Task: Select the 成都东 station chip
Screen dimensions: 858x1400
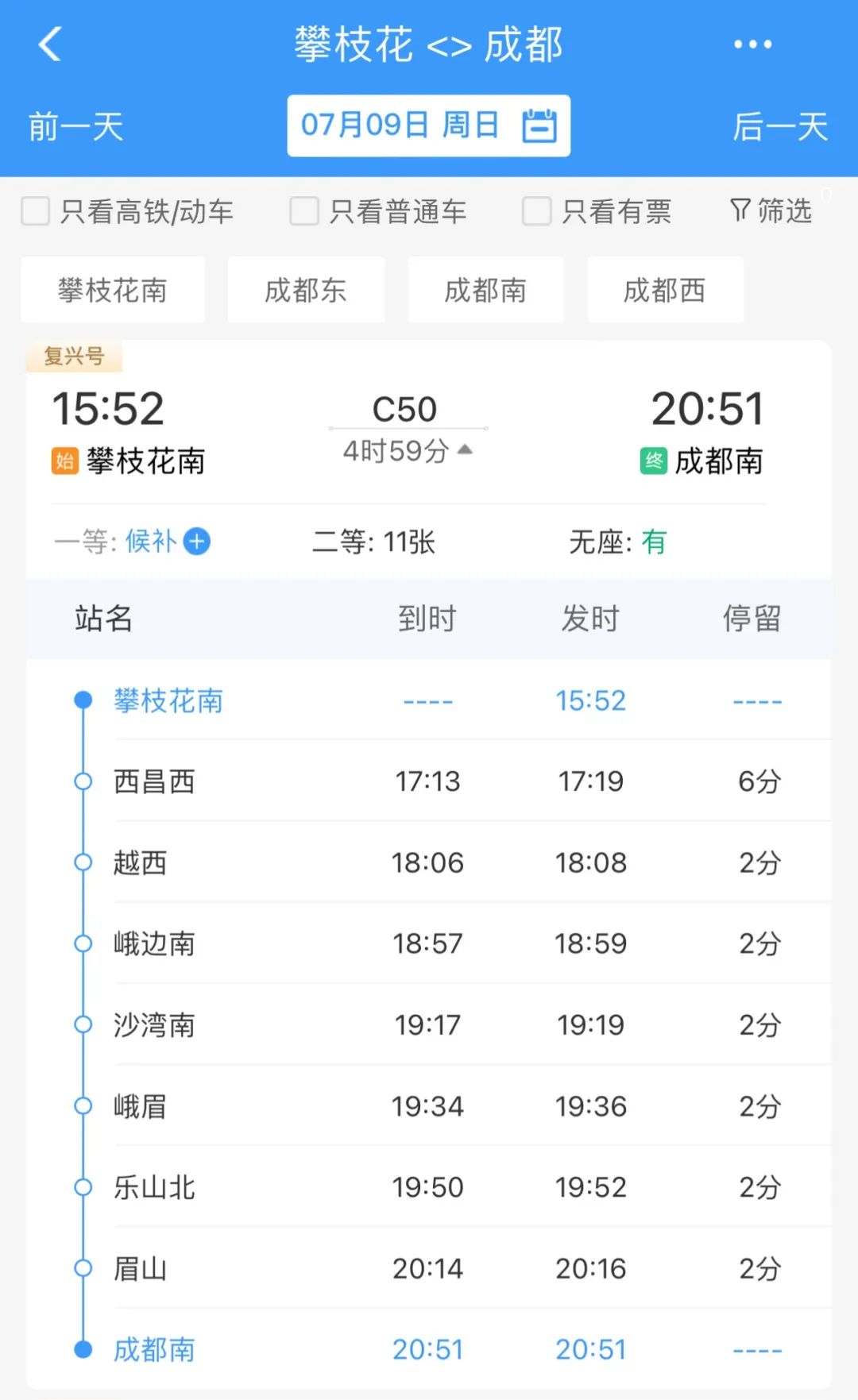Action: [x=306, y=290]
